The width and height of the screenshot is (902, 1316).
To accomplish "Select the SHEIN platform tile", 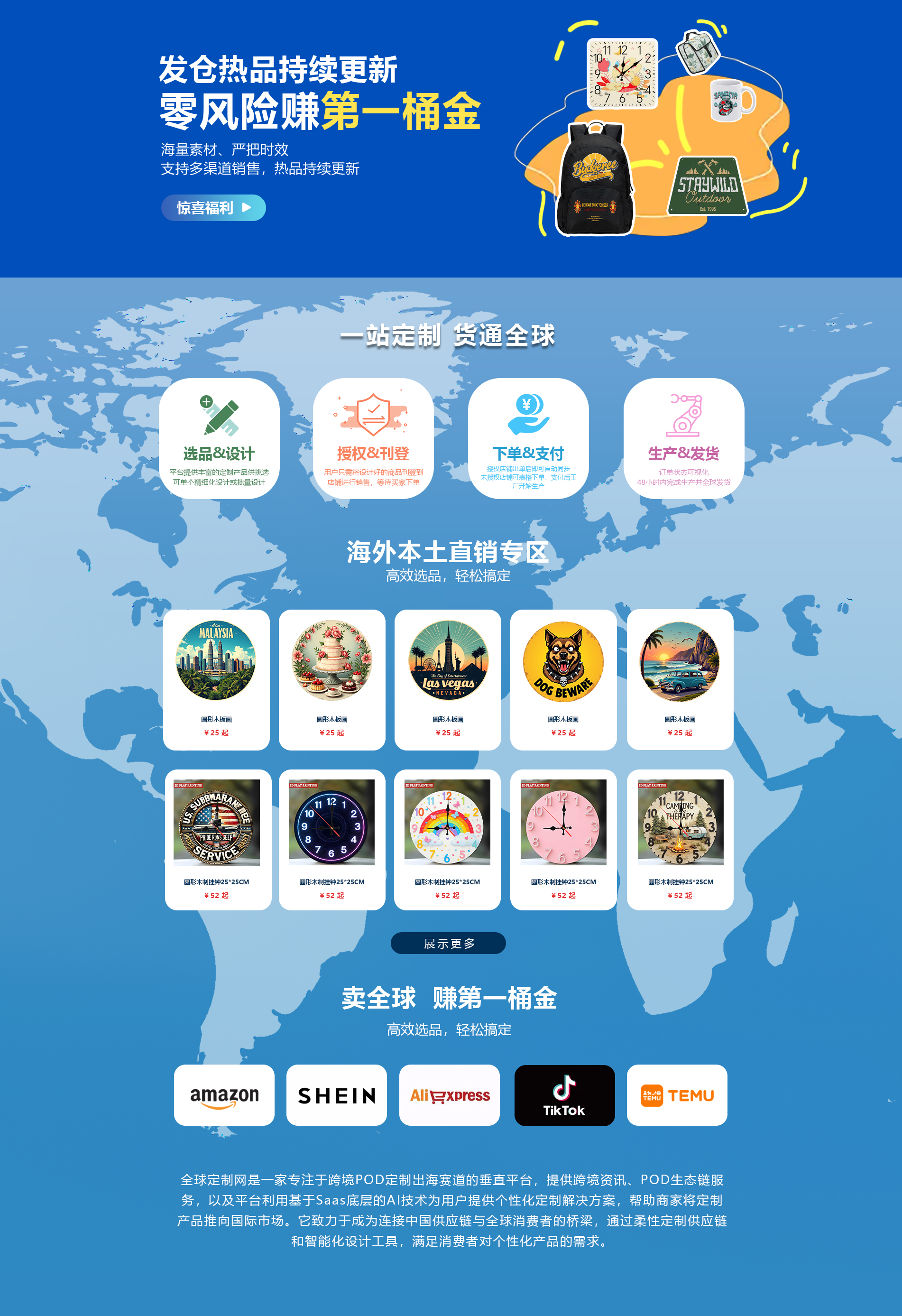I will (x=336, y=1094).
